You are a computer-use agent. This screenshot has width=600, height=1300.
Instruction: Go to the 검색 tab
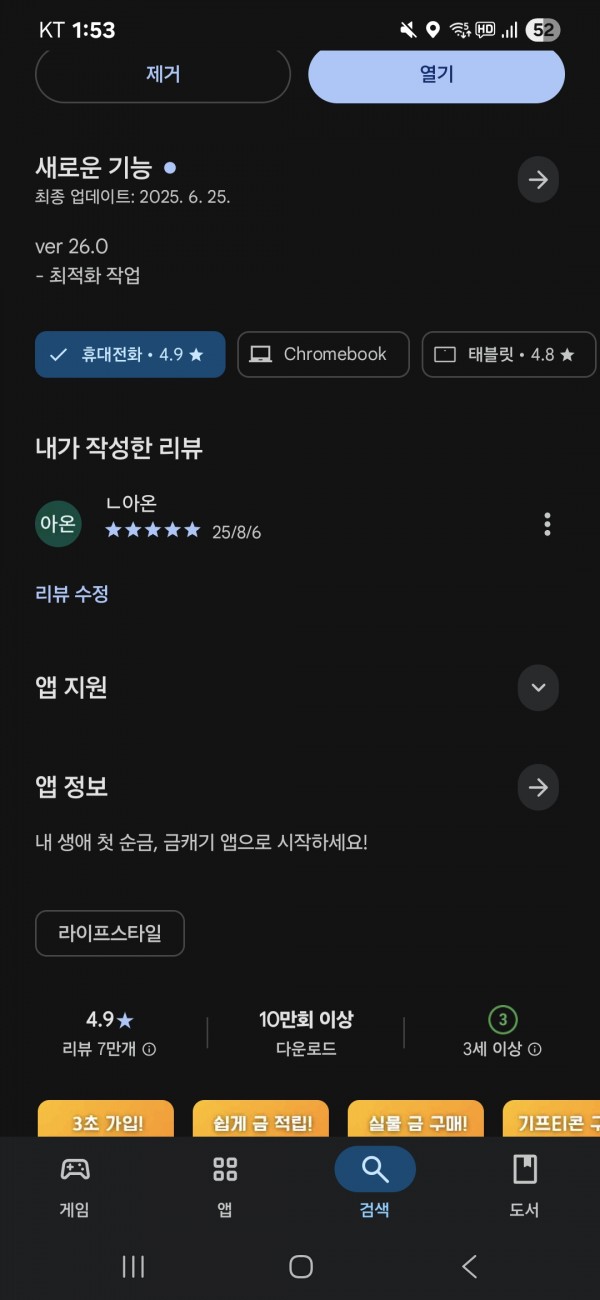(x=375, y=1186)
